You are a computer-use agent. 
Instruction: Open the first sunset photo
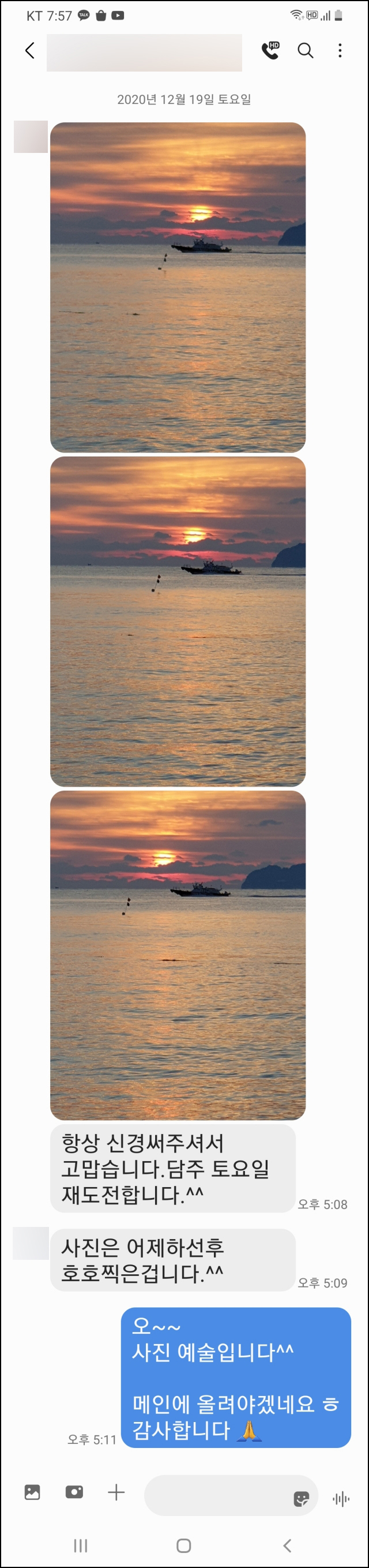pyautogui.click(x=178, y=287)
